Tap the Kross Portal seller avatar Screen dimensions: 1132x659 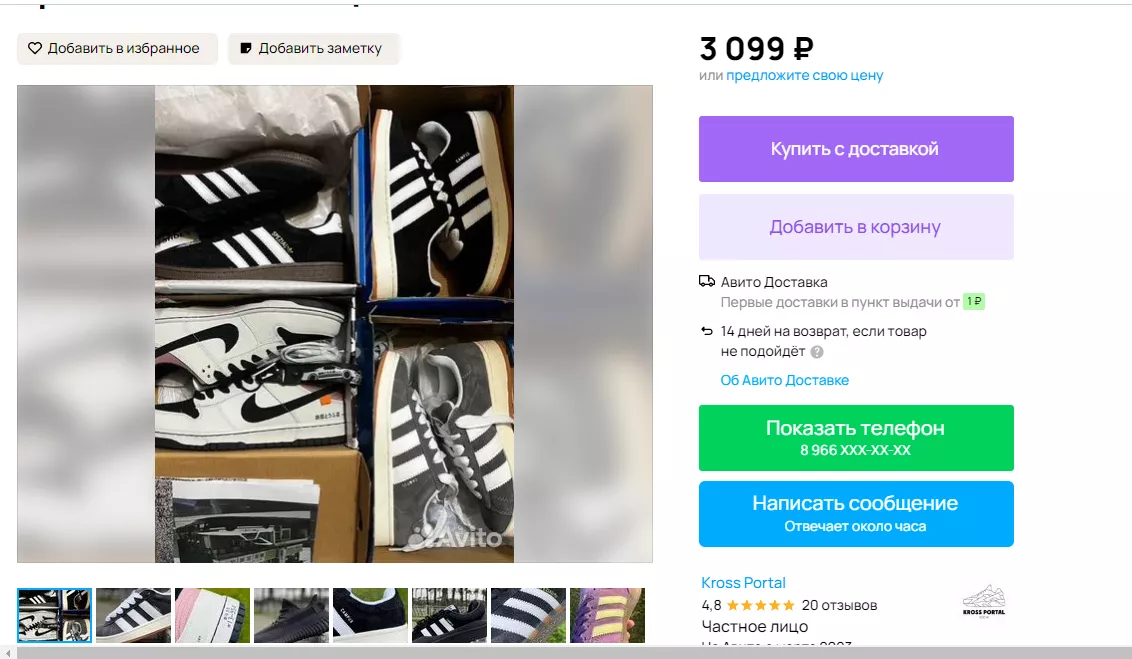click(983, 601)
